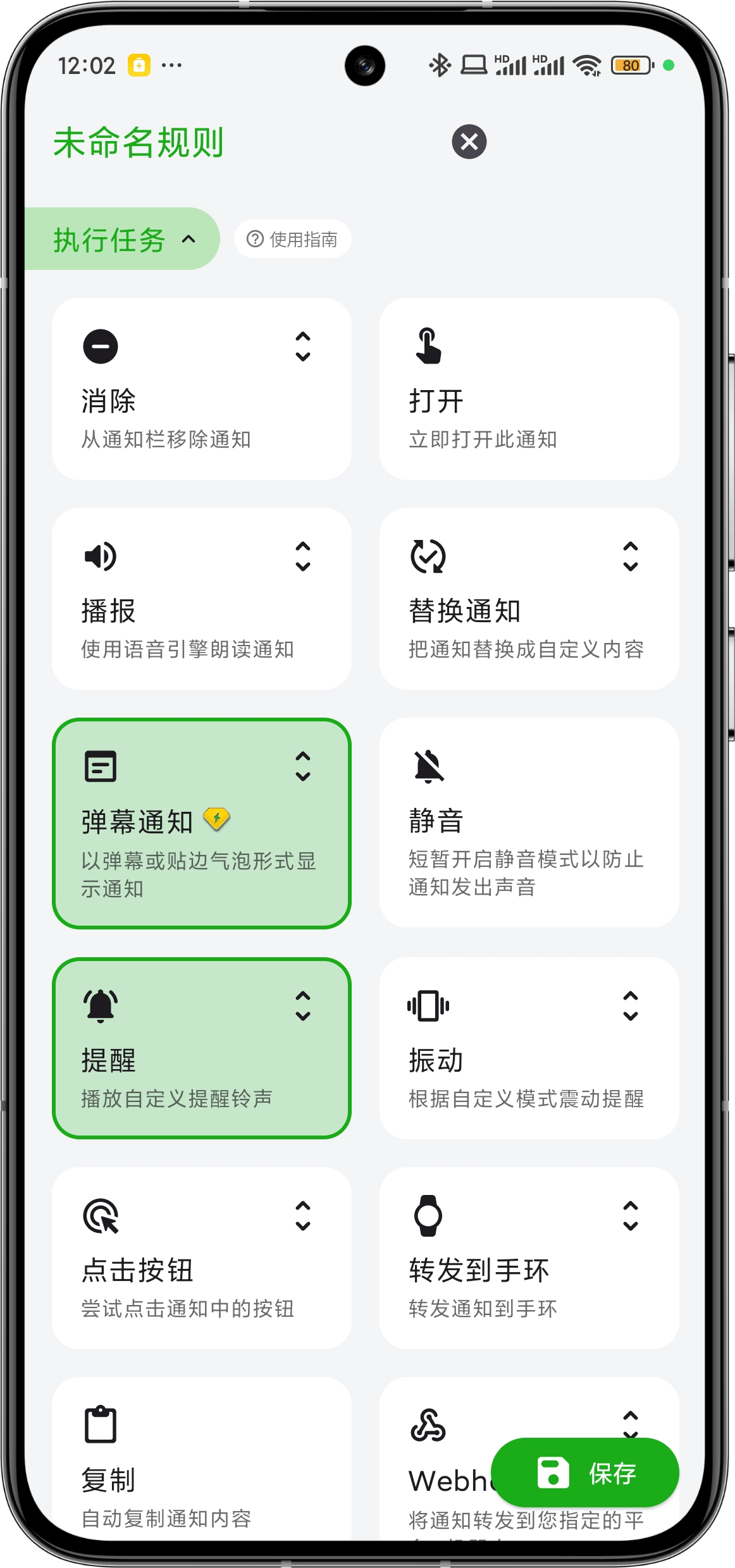Viewport: 735px width, 1568px height.
Task: Expand options for 播报
Action: pyautogui.click(x=303, y=556)
